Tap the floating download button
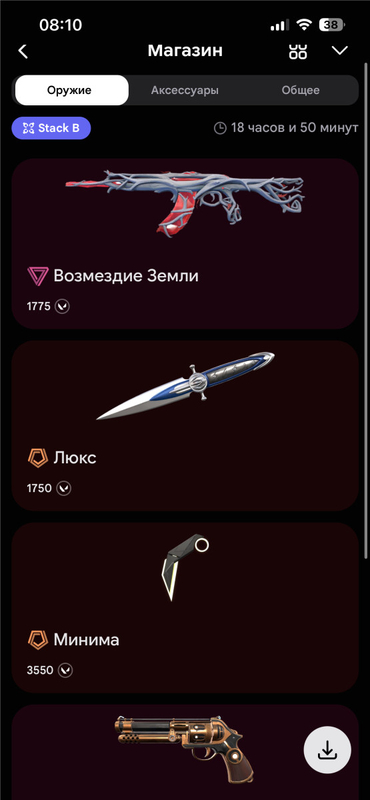 (327, 751)
